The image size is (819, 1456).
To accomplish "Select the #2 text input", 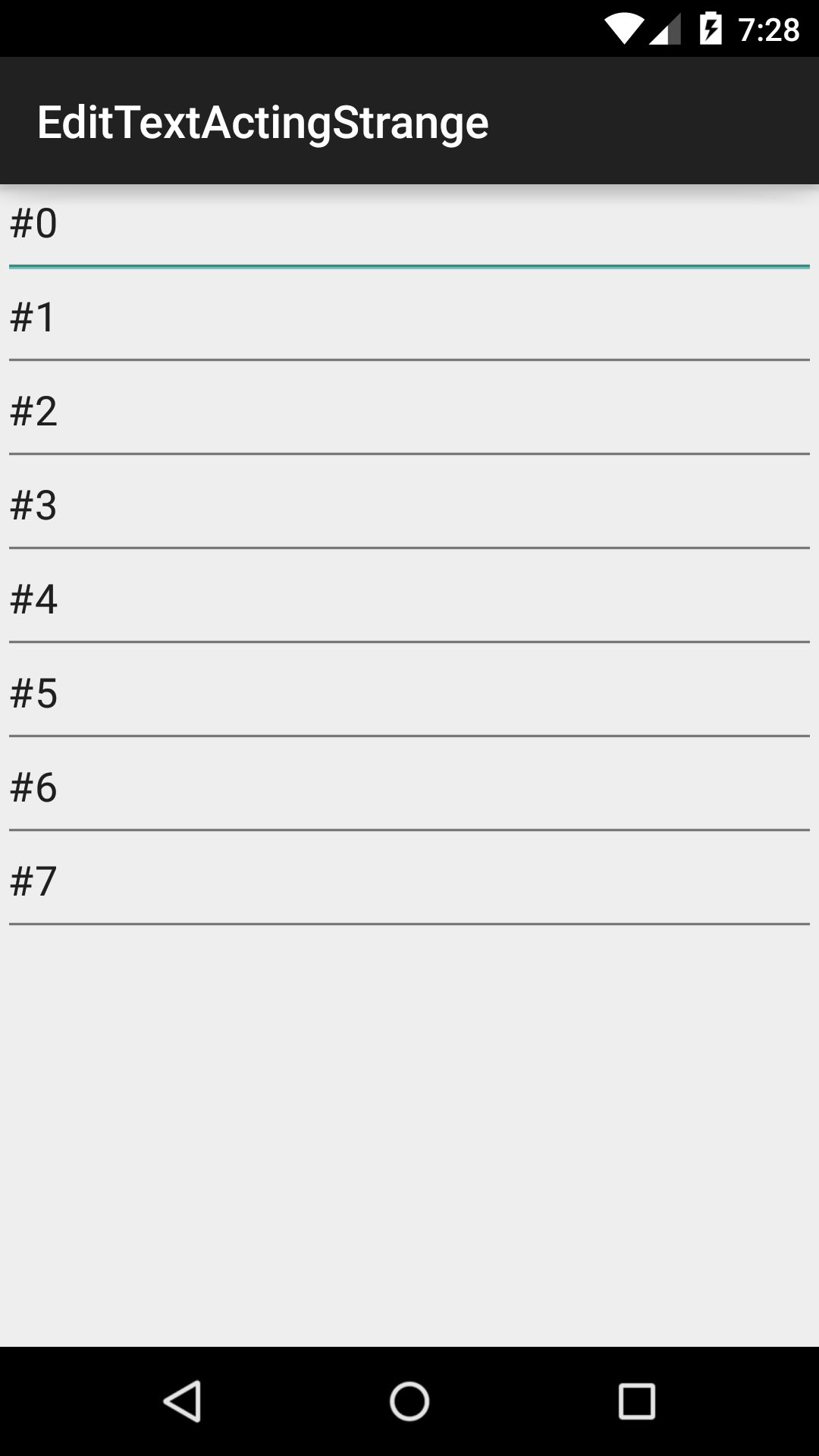I will point(409,413).
